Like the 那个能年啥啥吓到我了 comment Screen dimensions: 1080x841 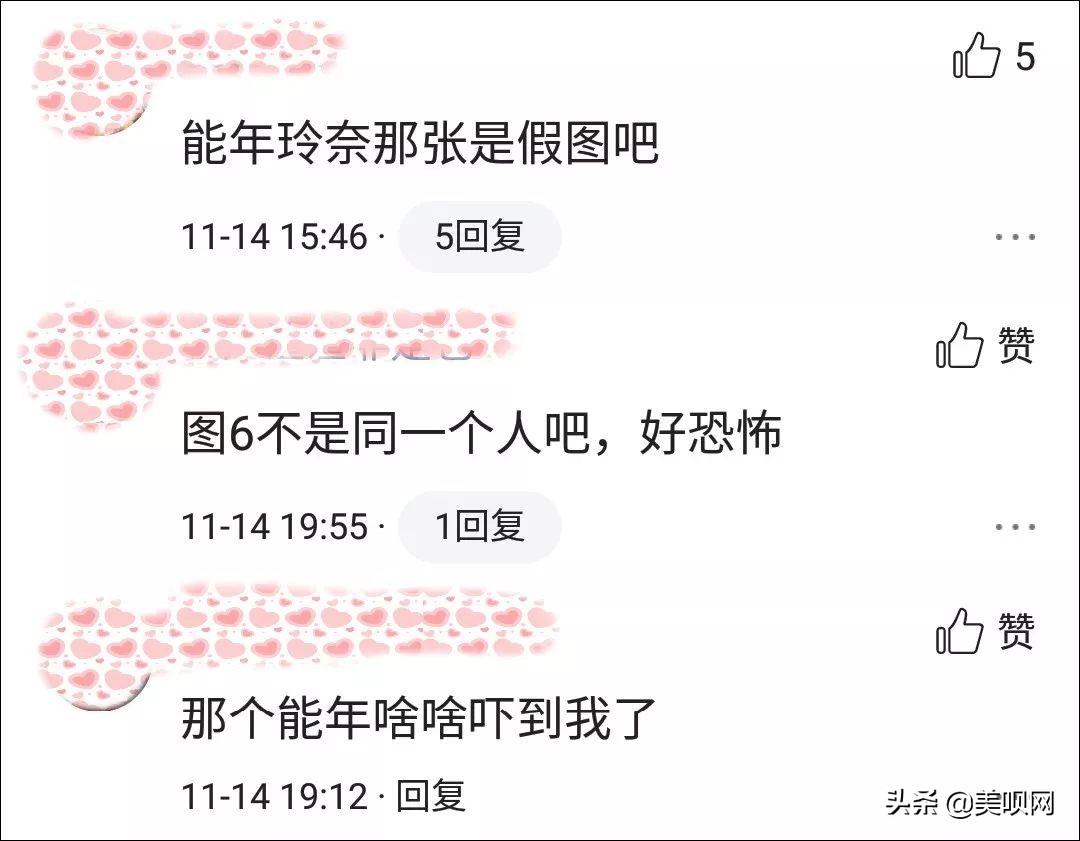pyautogui.click(x=962, y=632)
